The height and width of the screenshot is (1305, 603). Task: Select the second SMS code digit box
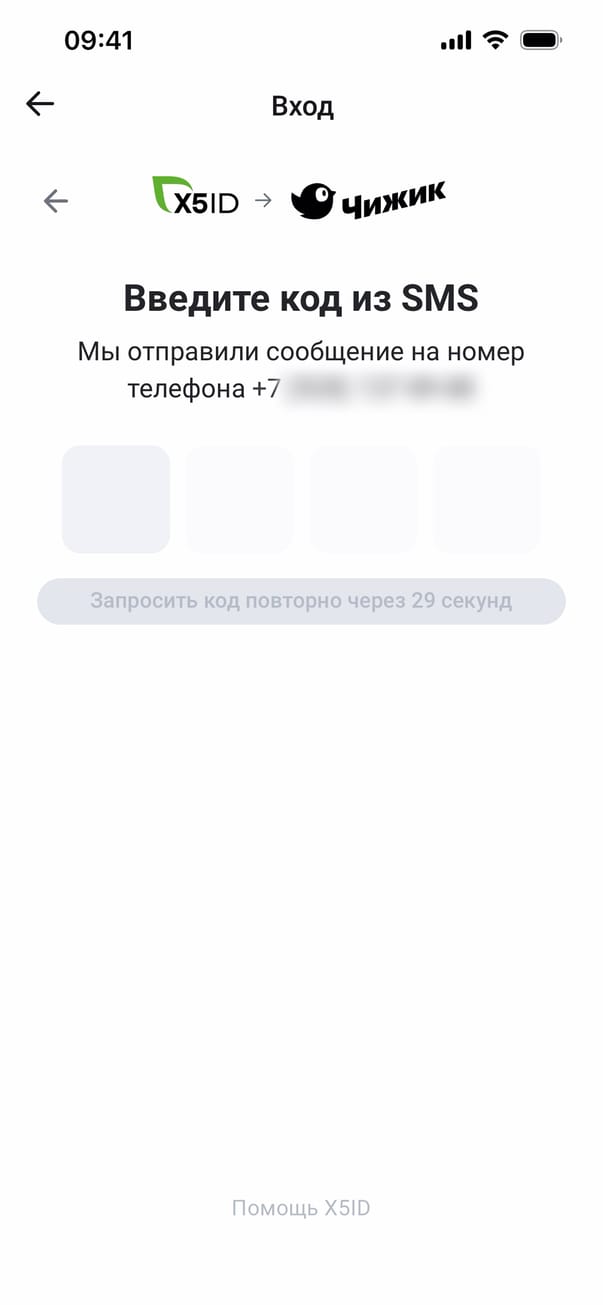click(x=240, y=499)
